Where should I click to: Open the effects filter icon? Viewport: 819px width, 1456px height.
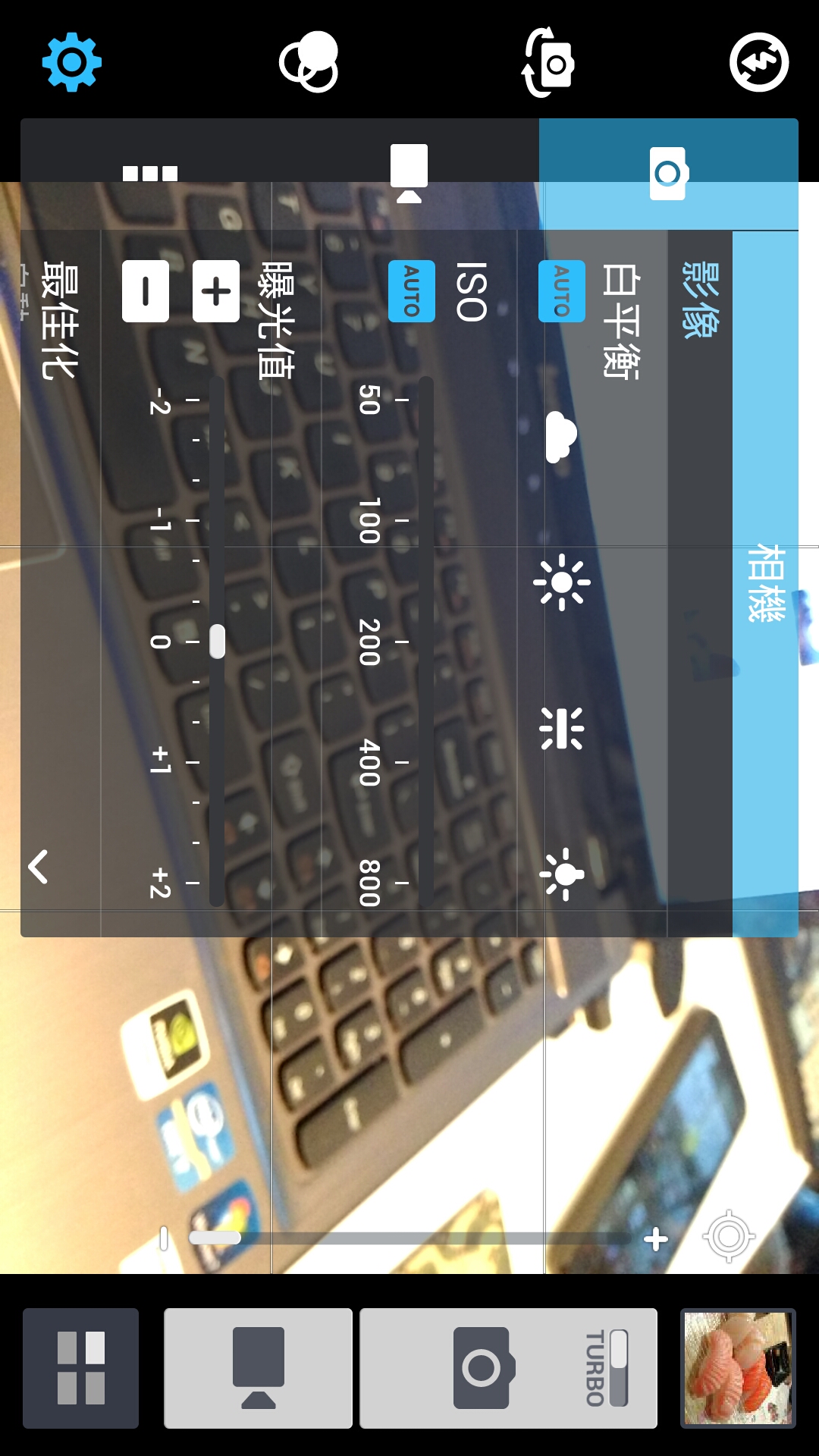(309, 62)
